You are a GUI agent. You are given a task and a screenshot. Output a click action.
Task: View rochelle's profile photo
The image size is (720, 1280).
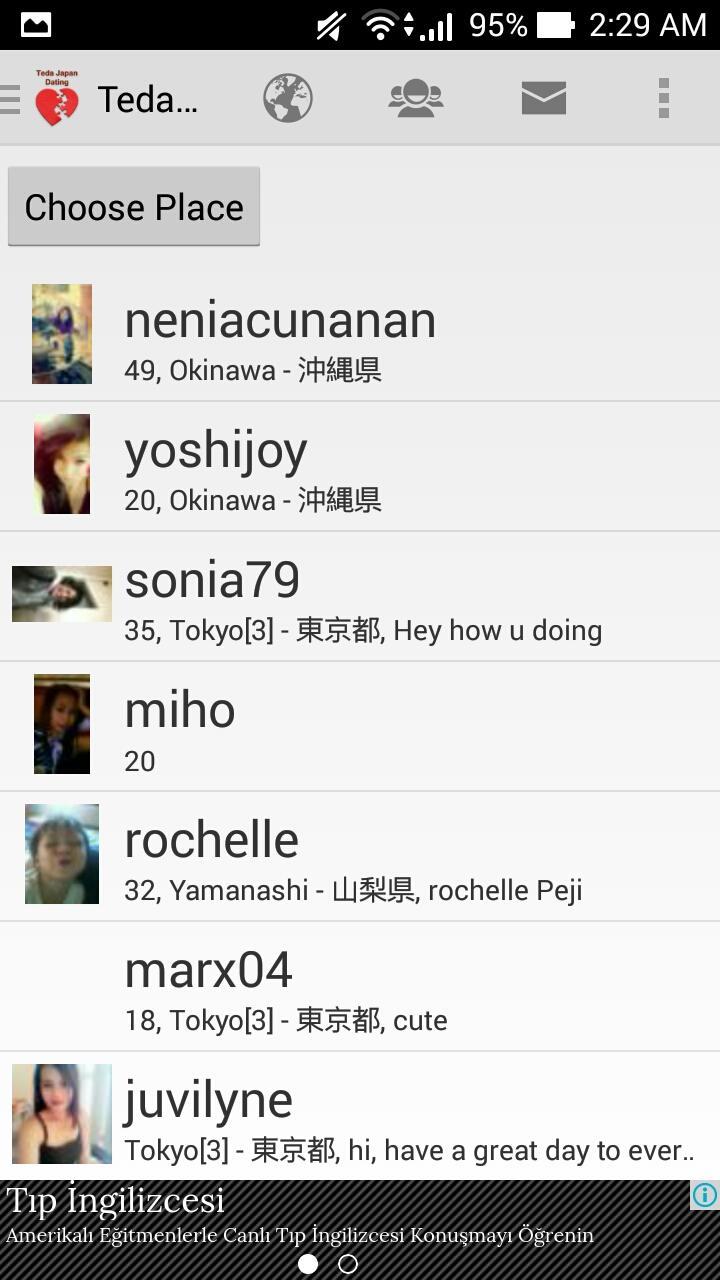pos(61,854)
